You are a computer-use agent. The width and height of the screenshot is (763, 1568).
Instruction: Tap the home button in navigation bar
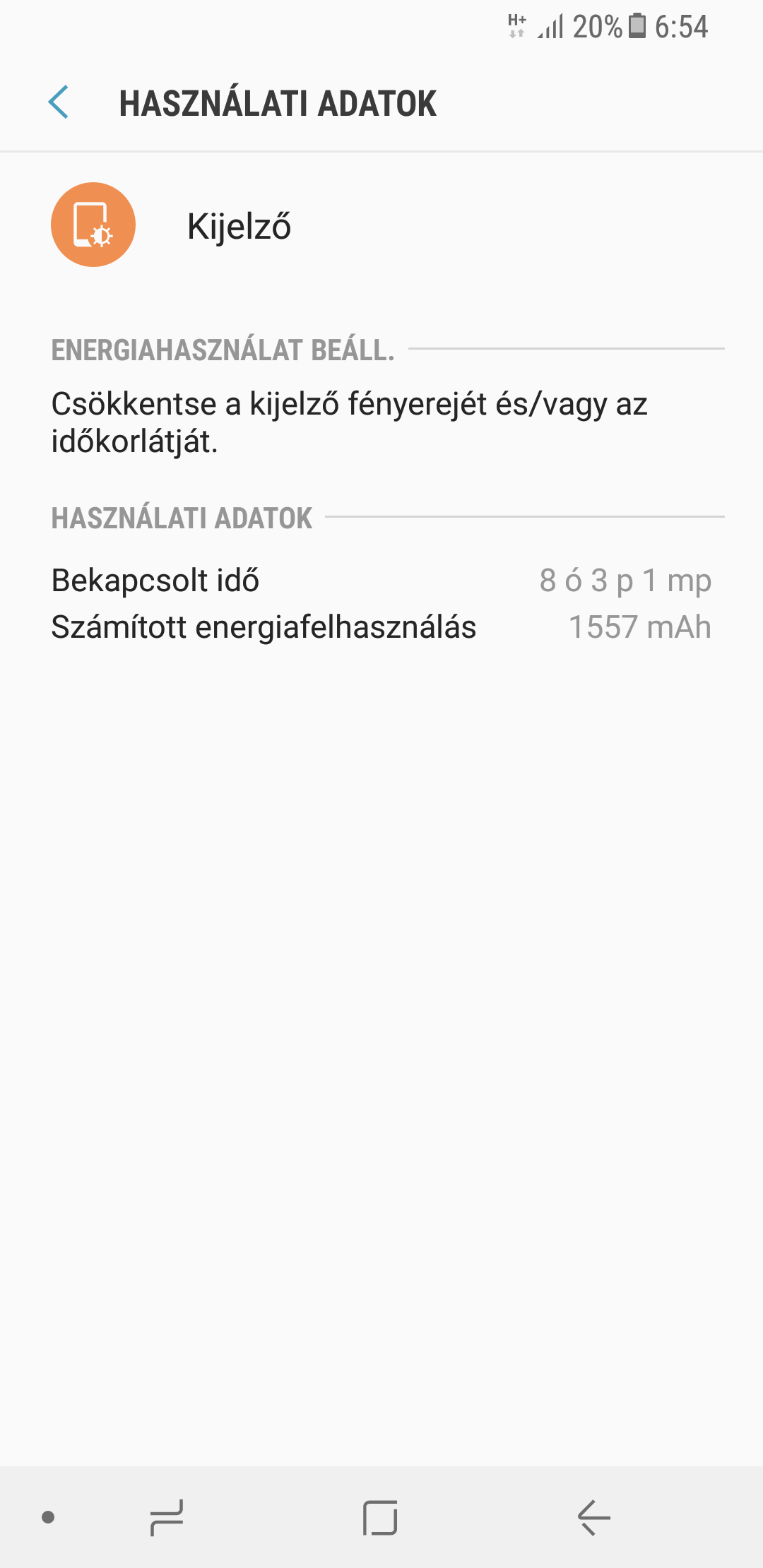380,1517
